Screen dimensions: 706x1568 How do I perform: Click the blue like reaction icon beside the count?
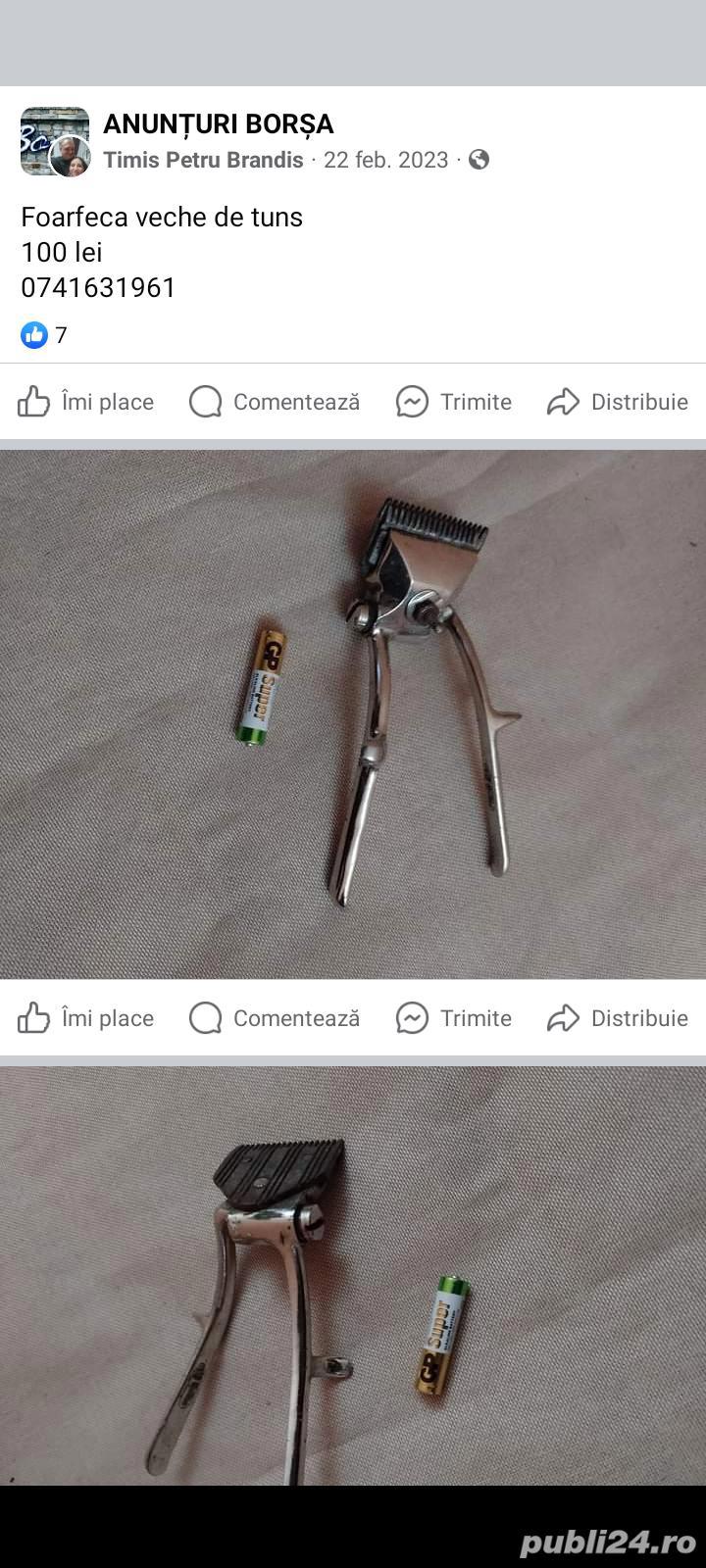click(x=32, y=335)
